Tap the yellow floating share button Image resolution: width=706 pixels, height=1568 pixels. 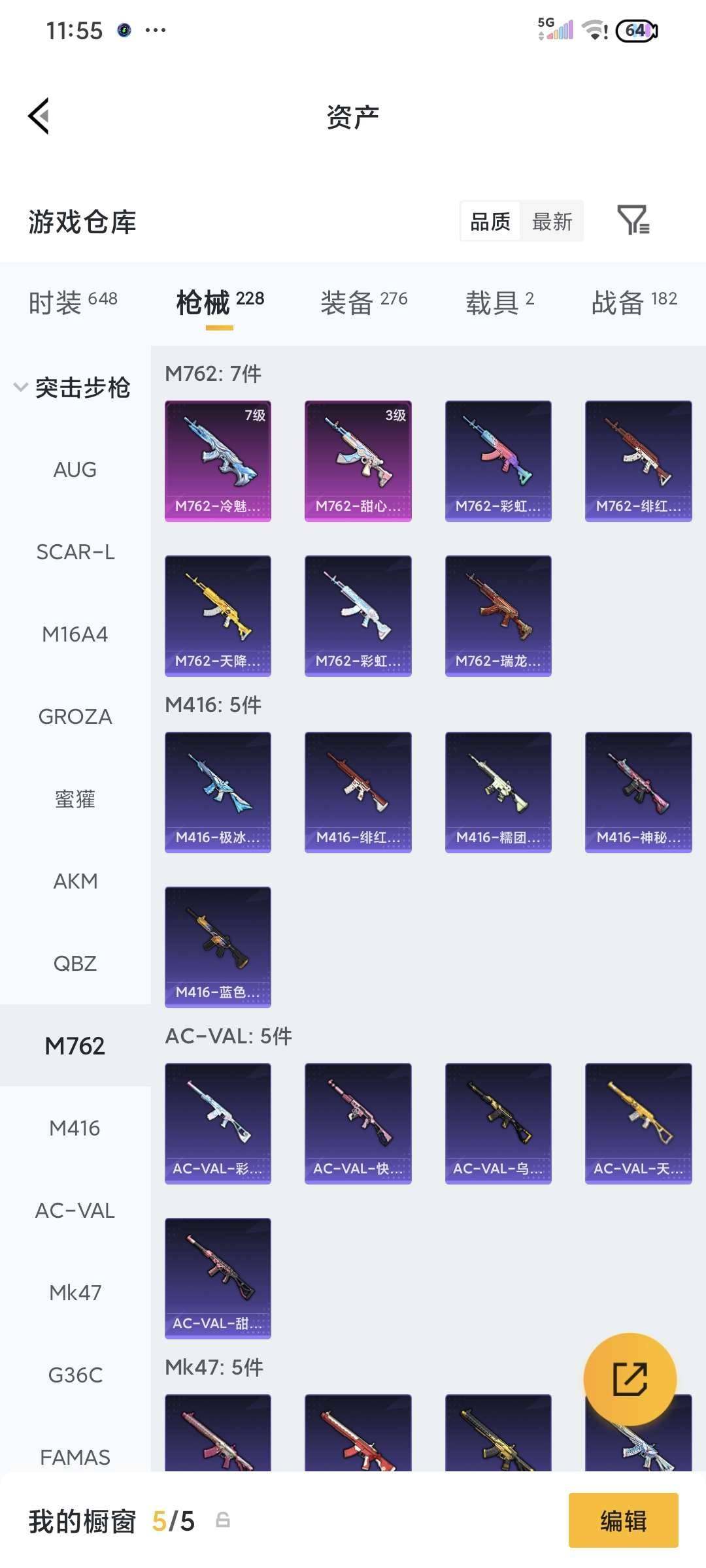[x=630, y=1379]
